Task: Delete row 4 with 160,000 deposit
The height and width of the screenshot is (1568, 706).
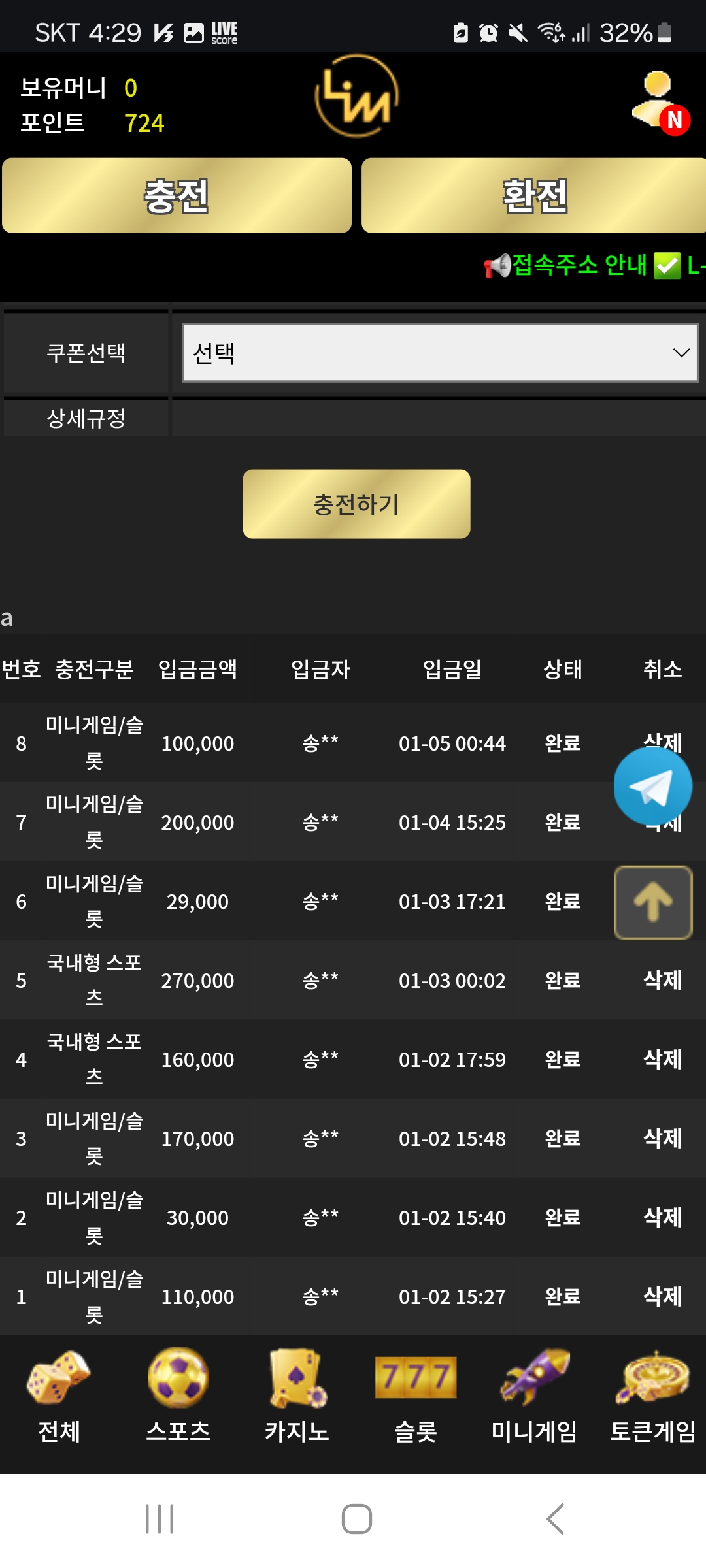Action: click(x=662, y=1059)
